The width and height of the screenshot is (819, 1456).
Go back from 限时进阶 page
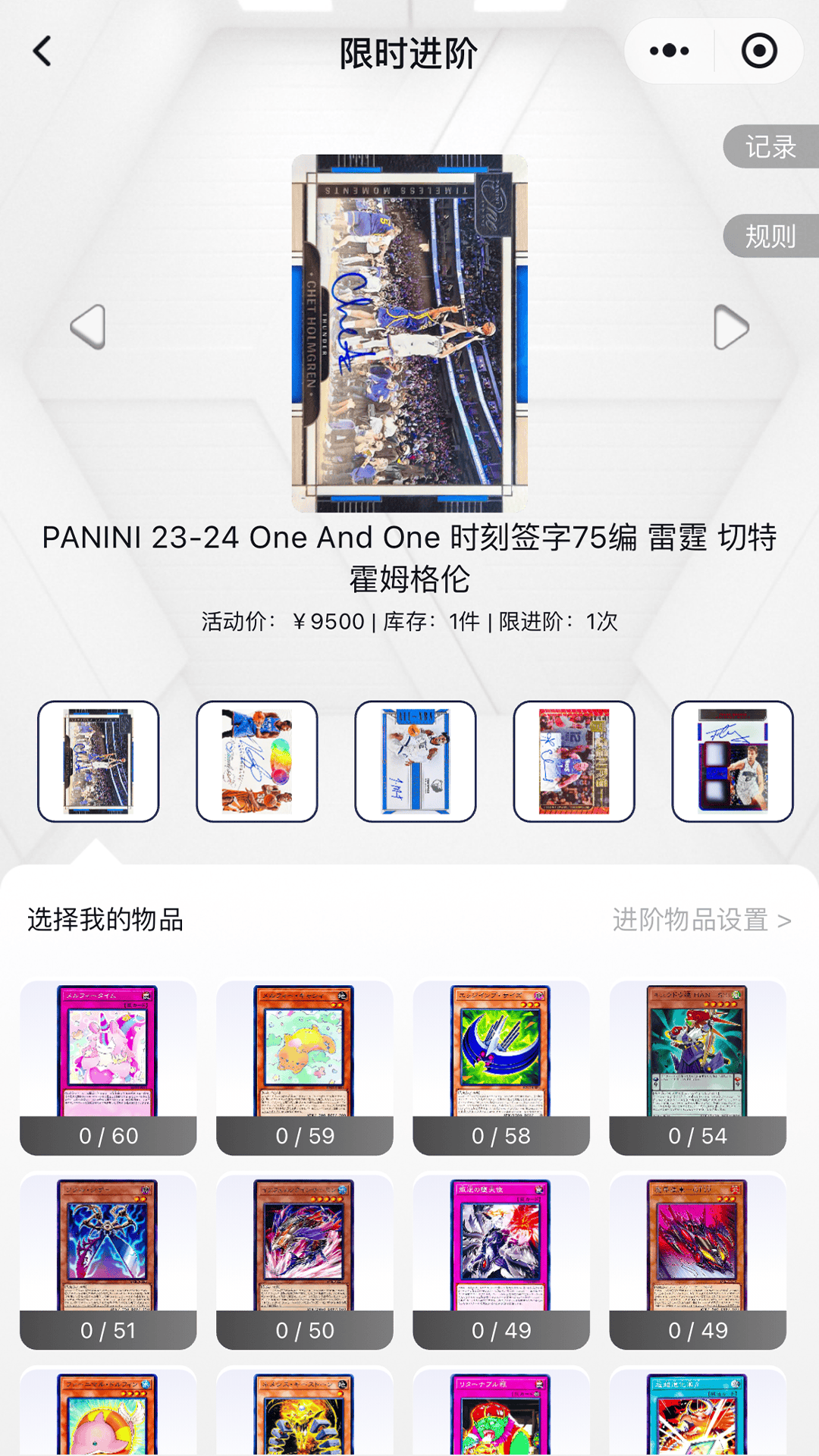42,52
